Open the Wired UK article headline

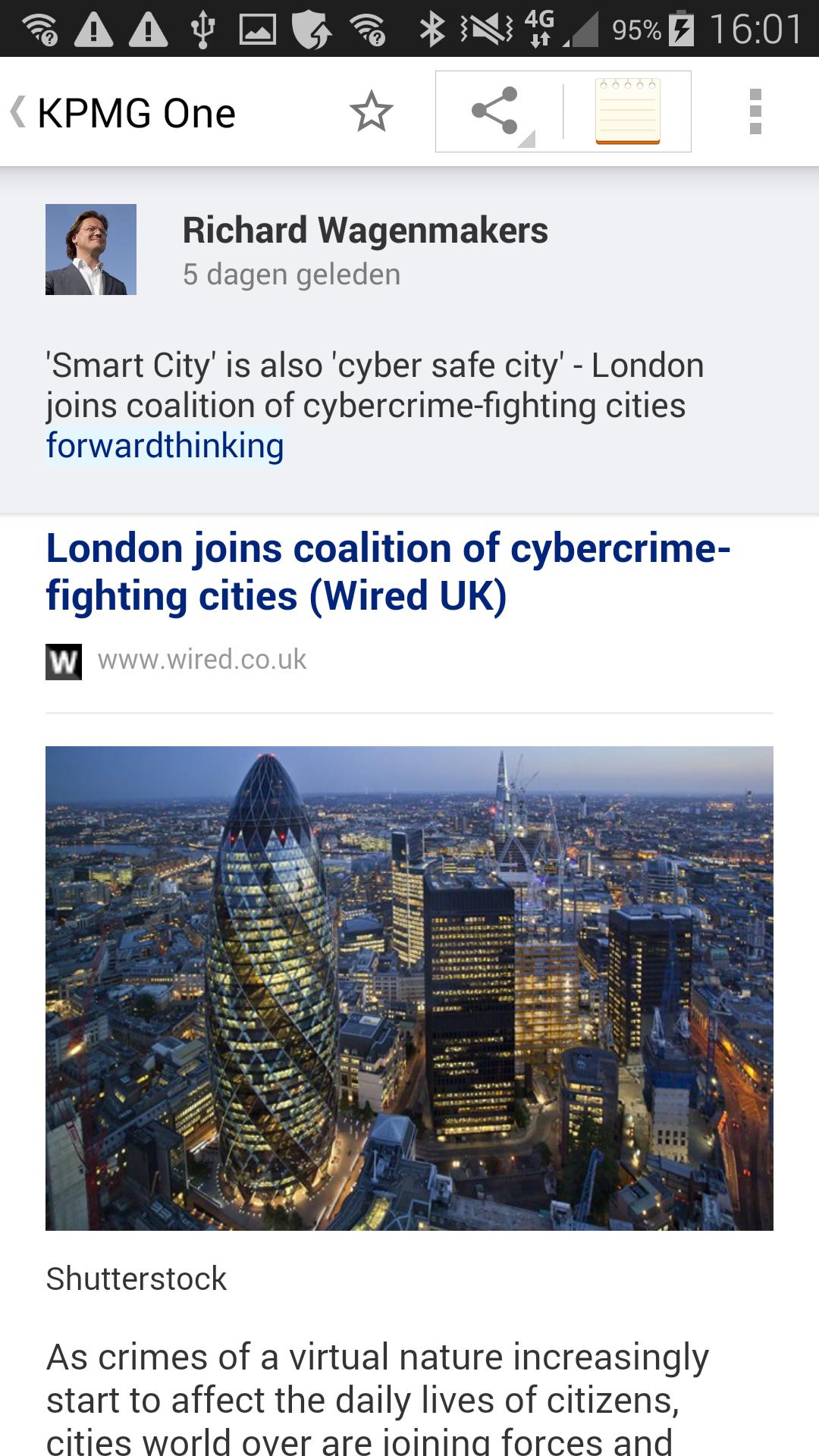coord(388,572)
